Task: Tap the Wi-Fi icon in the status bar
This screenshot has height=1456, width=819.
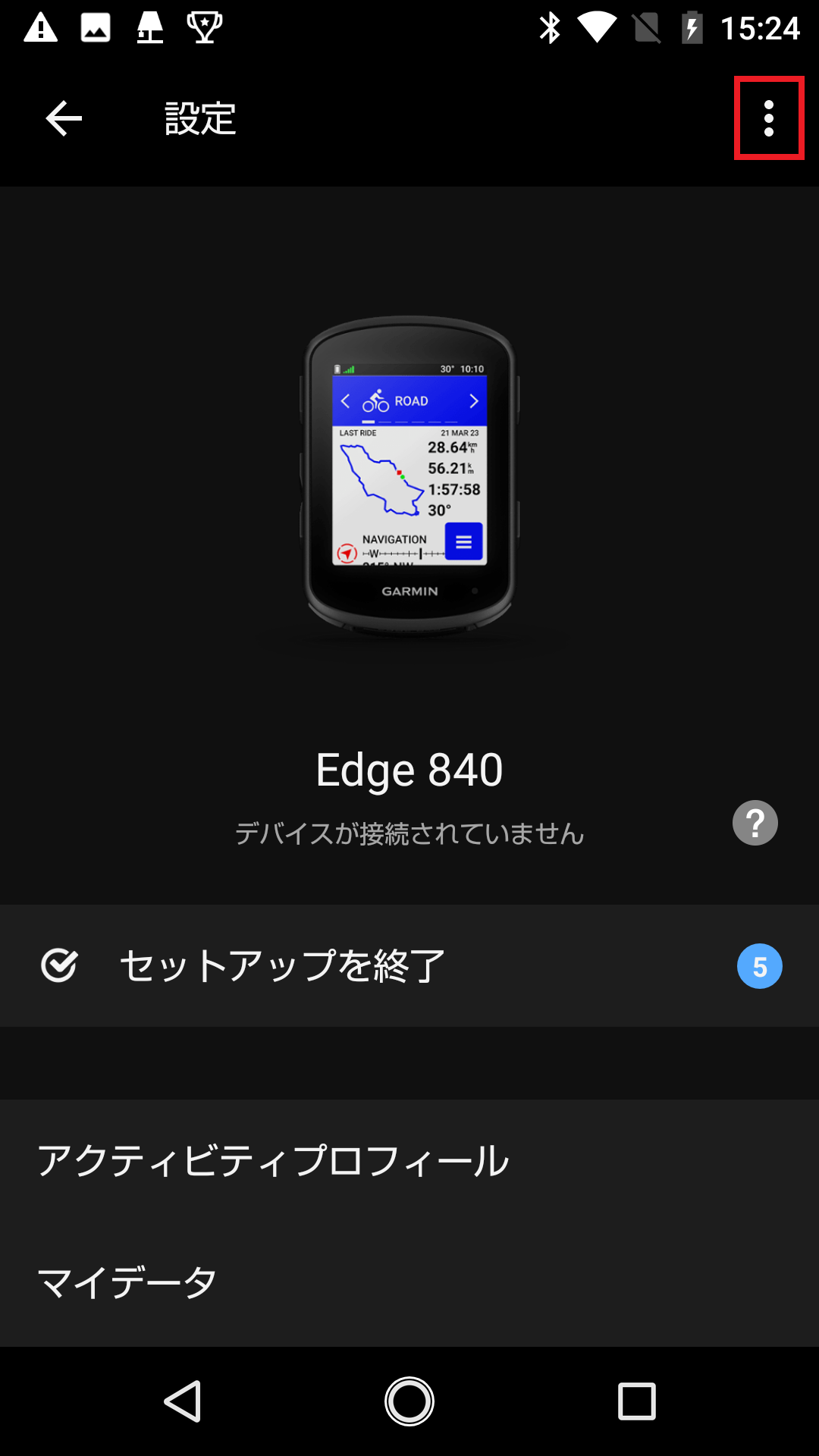Action: [598, 28]
